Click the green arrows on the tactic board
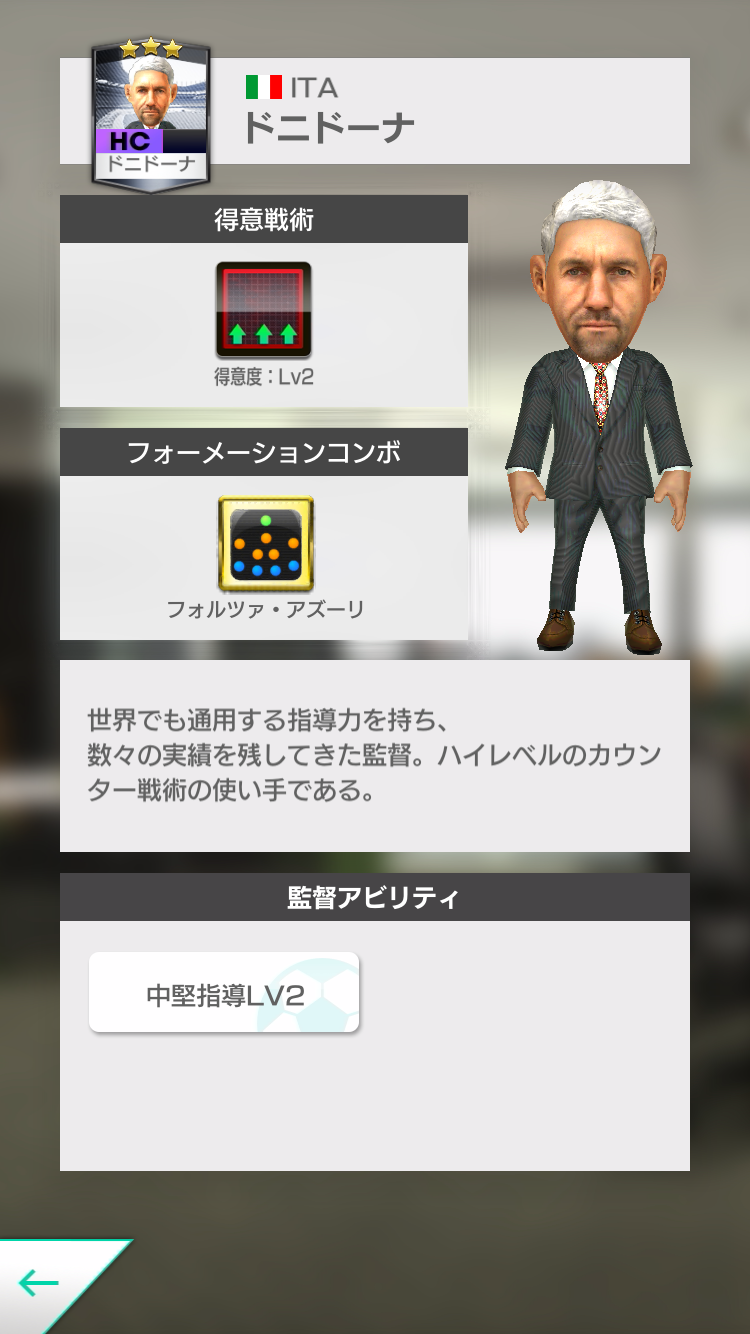This screenshot has height=1334, width=750. click(263, 335)
